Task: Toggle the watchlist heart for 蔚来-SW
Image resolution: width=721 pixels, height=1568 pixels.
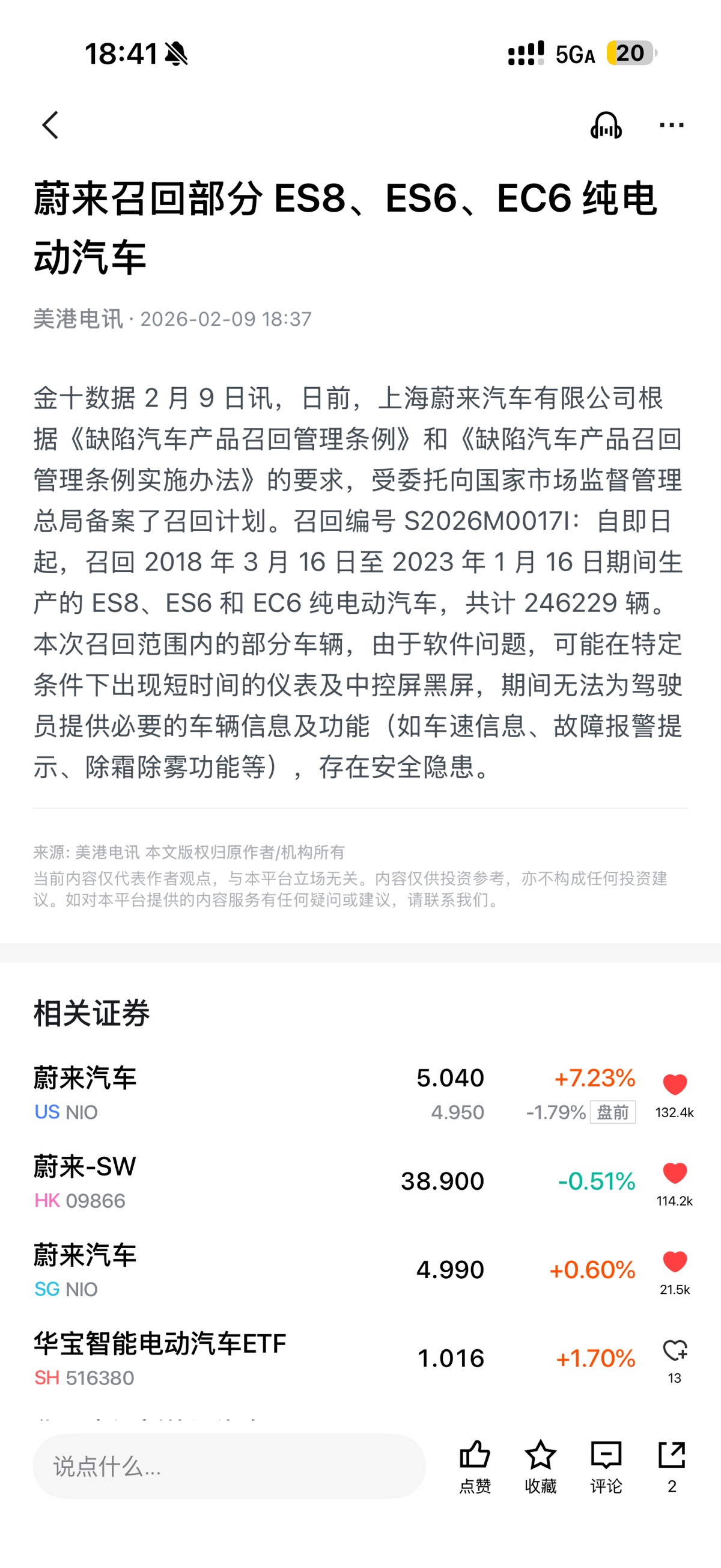Action: 674,1173
